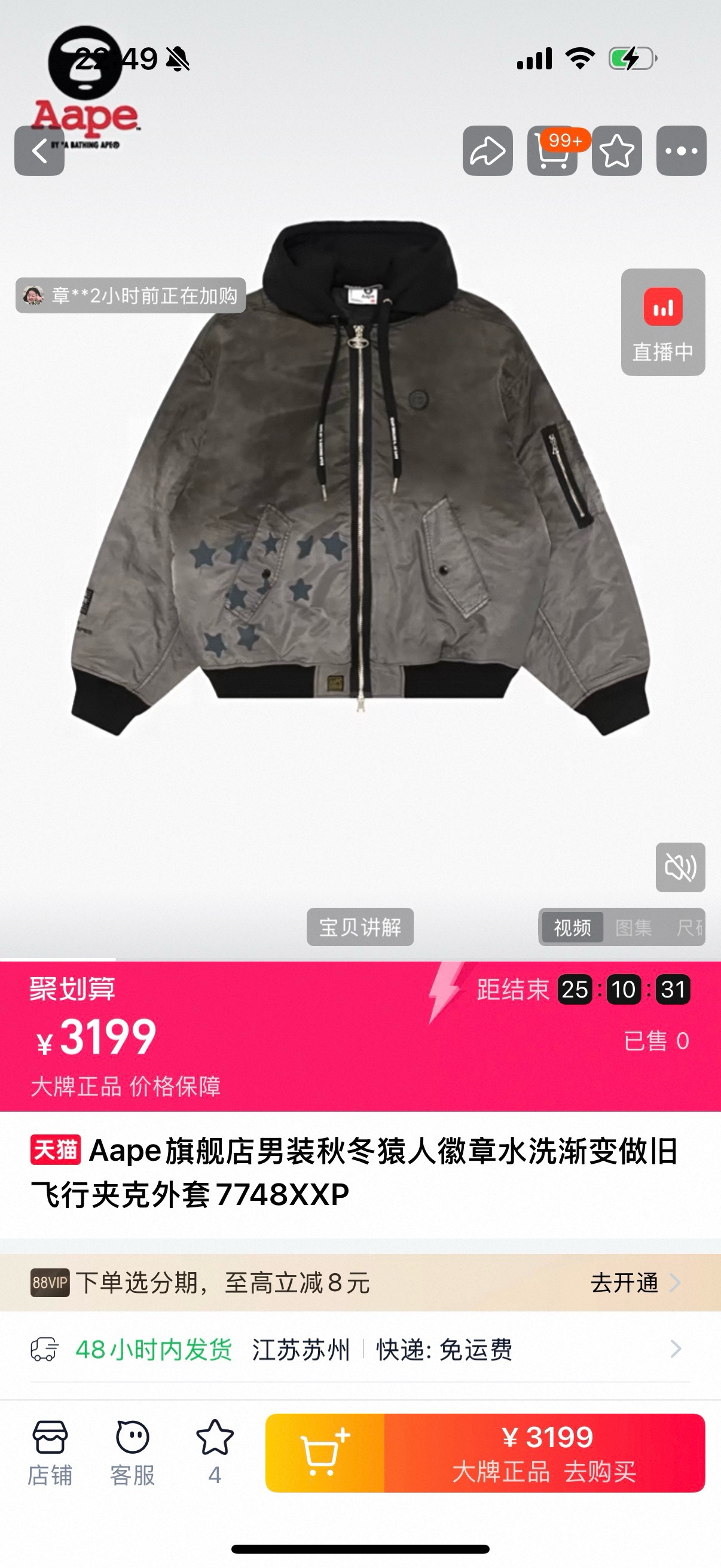
Task: Add the jacket to cart
Action: 325,1453
